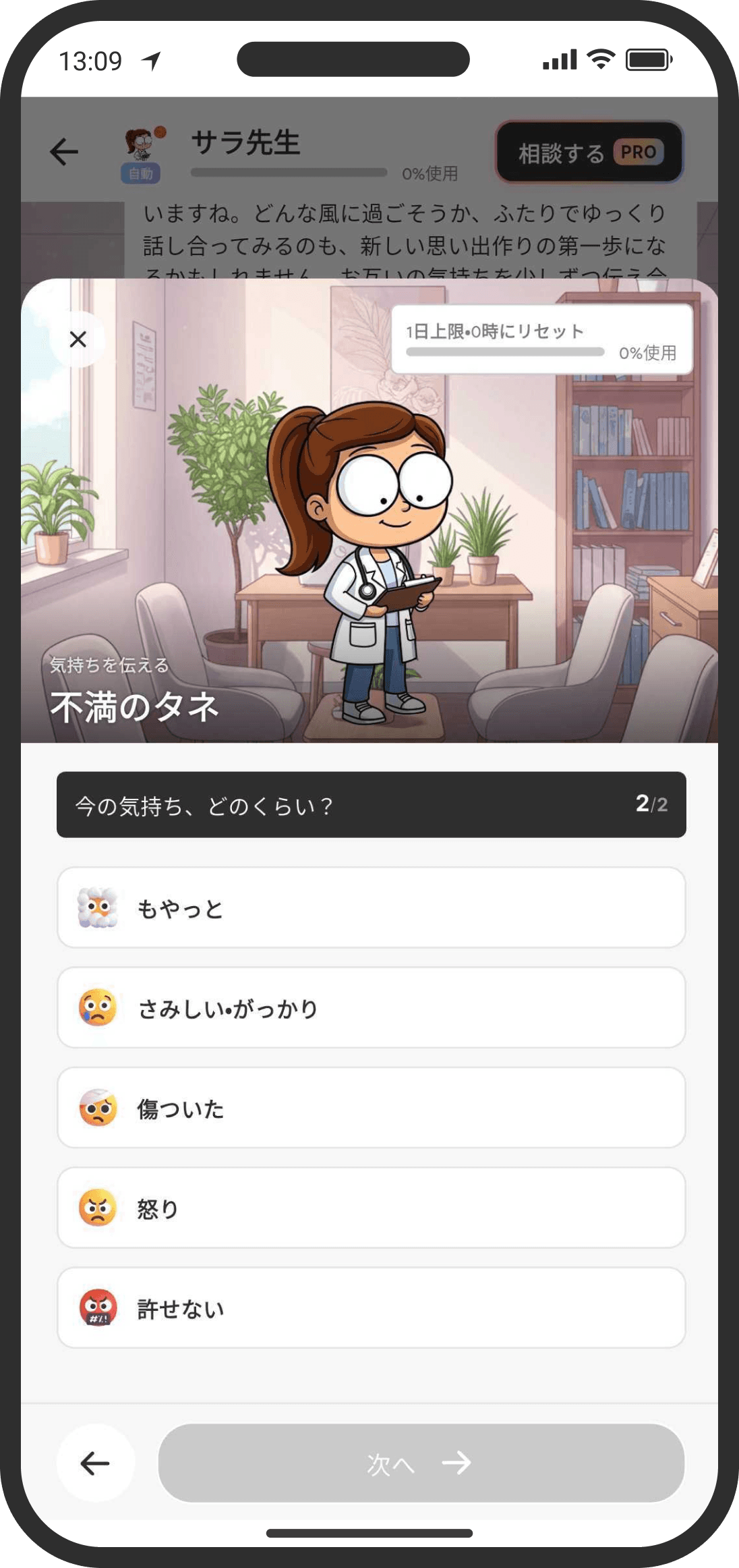The width and height of the screenshot is (739, 1568).
Task: Go back to the previous question
Action: [x=96, y=1463]
